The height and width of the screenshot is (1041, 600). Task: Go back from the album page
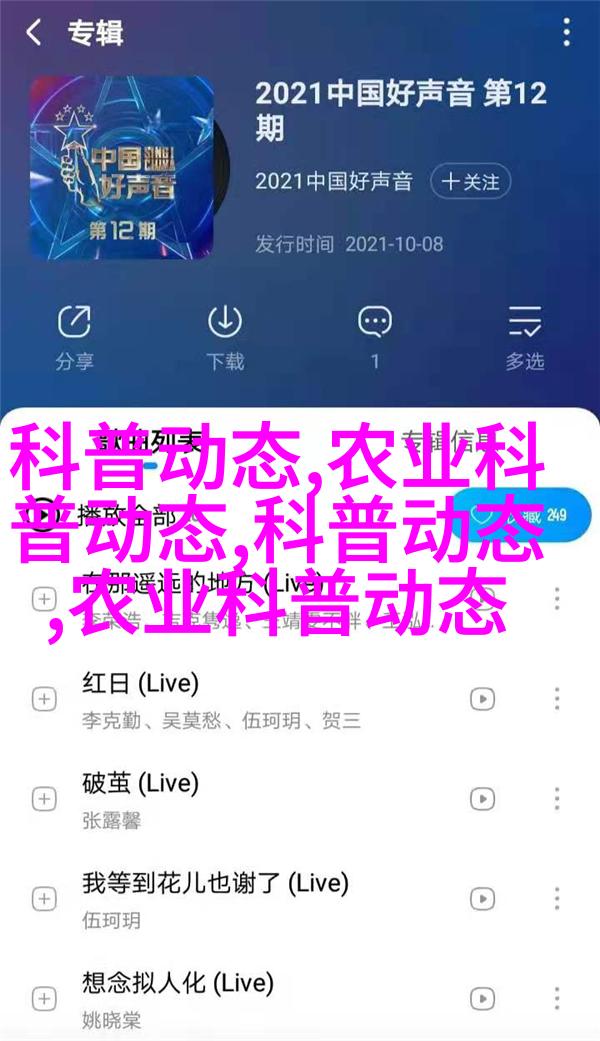[x=35, y=33]
